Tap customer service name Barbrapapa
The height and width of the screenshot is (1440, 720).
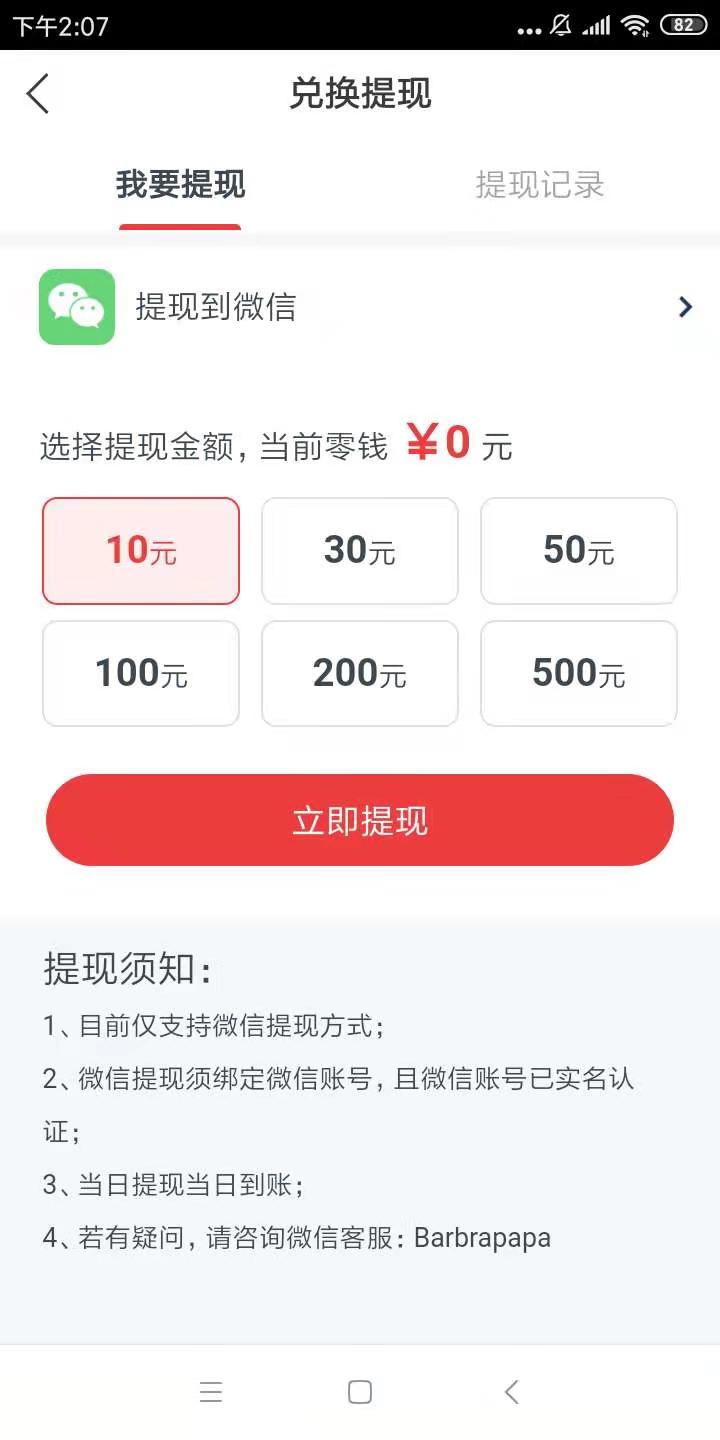pyautogui.click(x=483, y=1237)
